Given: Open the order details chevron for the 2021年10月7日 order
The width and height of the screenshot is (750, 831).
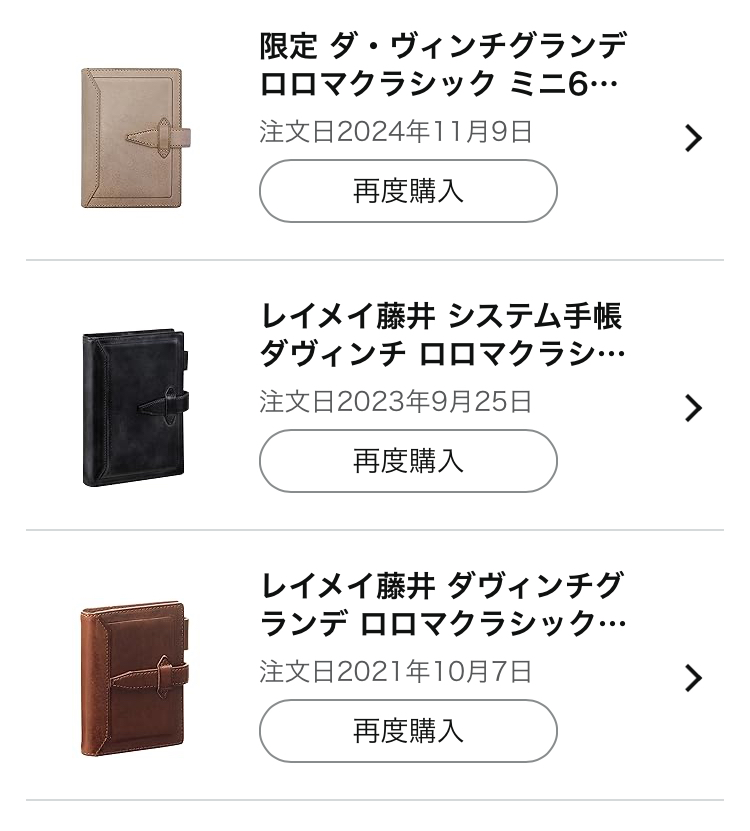Looking at the screenshot, I should pos(693,678).
